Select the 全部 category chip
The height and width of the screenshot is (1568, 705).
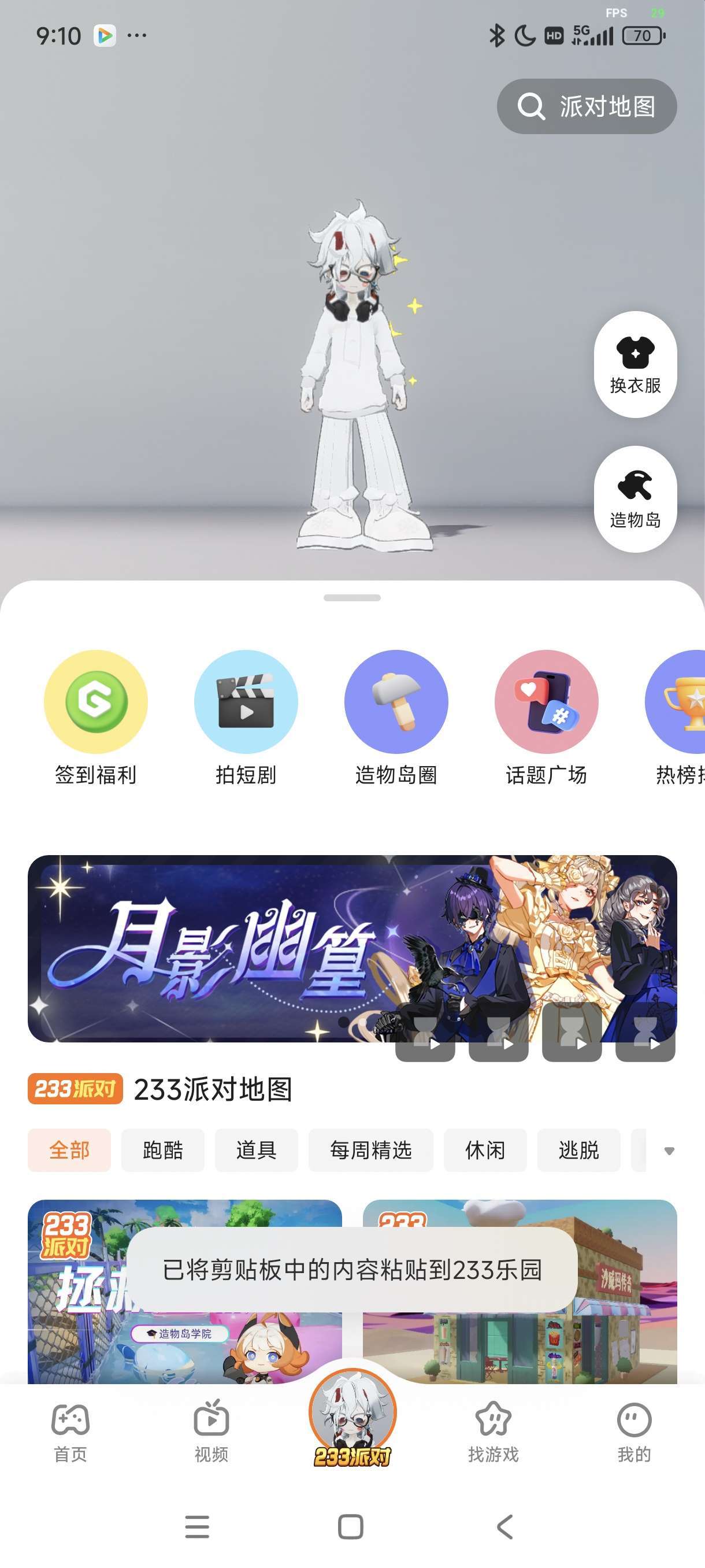69,1150
